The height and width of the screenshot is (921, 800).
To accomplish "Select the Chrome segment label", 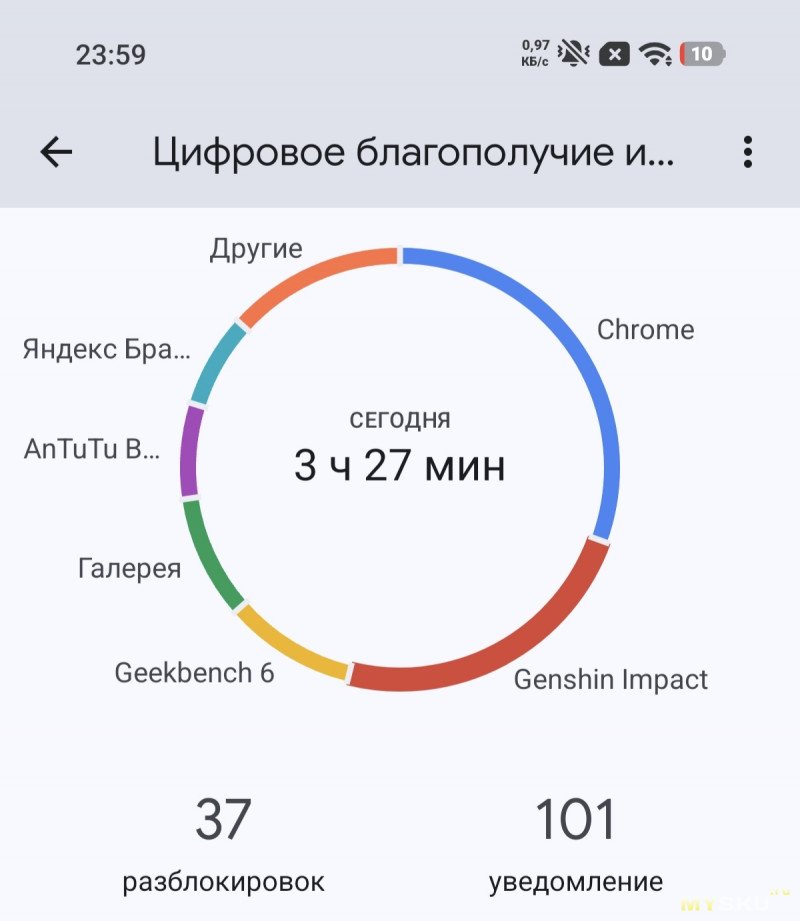I will tap(646, 330).
